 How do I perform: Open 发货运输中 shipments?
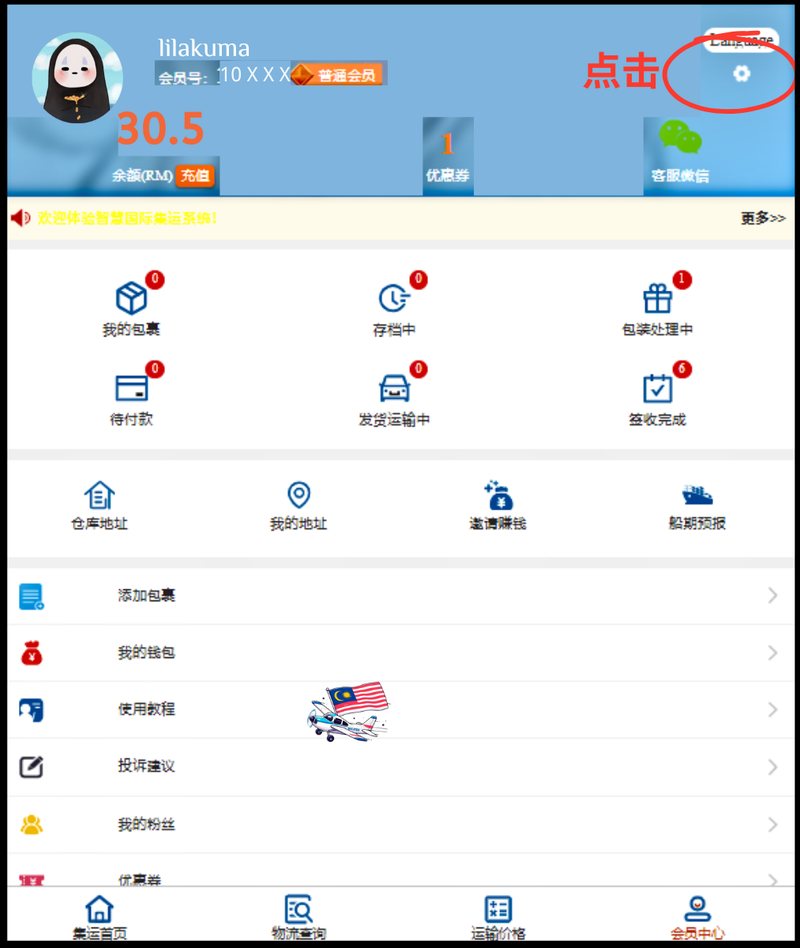coord(394,397)
